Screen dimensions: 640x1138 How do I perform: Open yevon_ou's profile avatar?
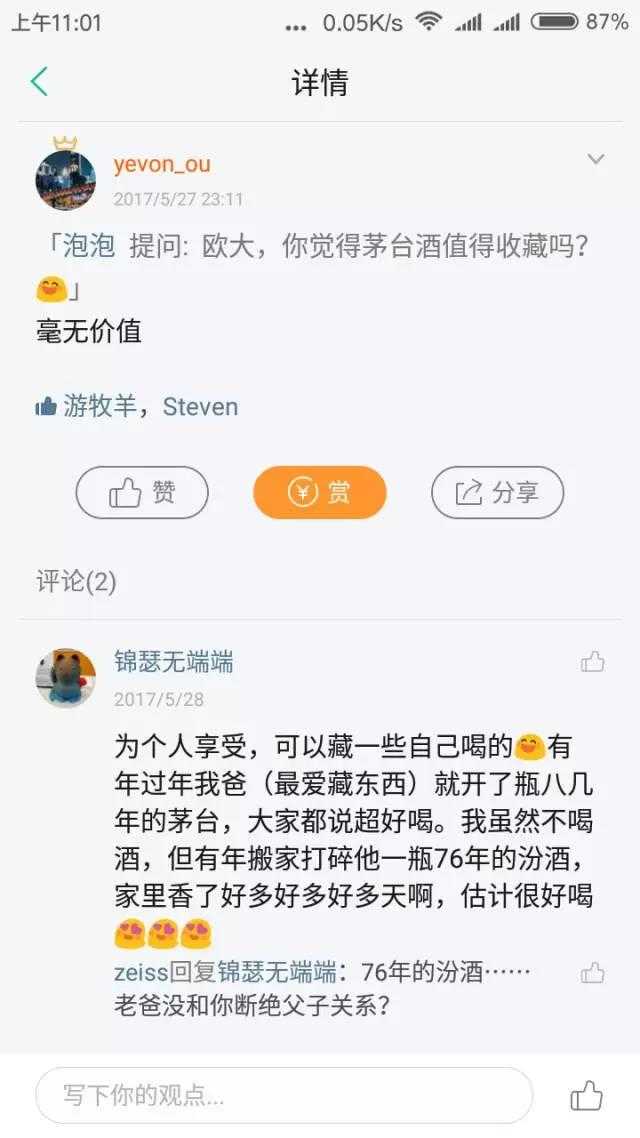pyautogui.click(x=66, y=180)
